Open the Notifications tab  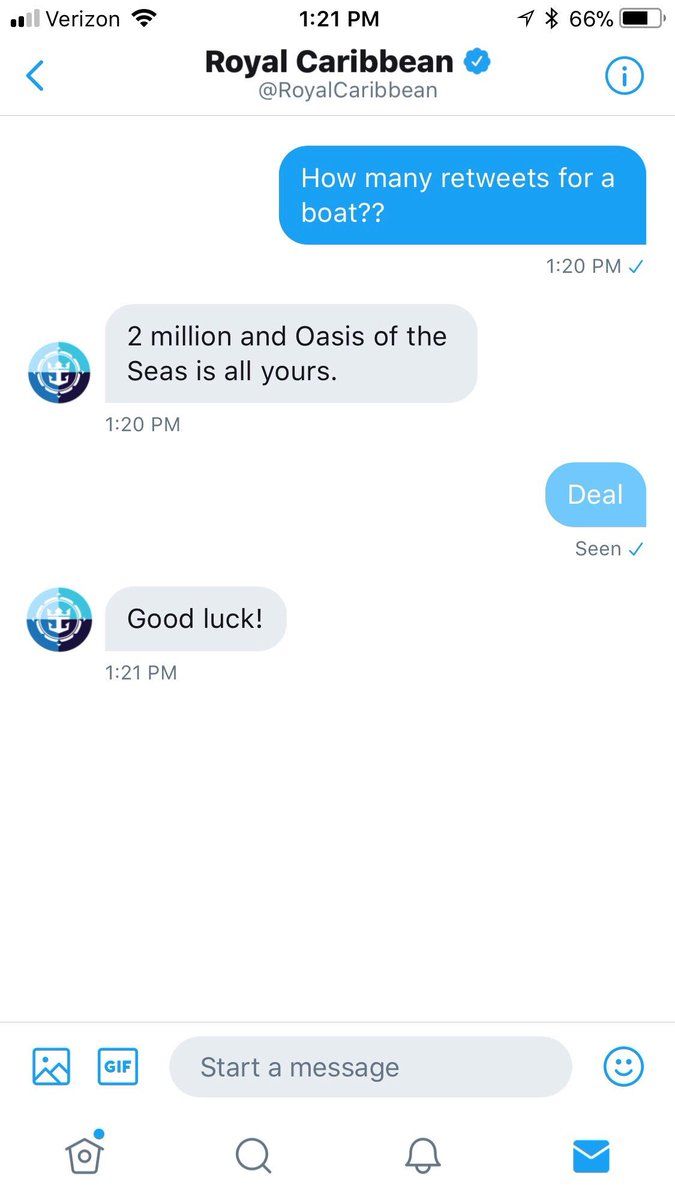click(422, 1156)
